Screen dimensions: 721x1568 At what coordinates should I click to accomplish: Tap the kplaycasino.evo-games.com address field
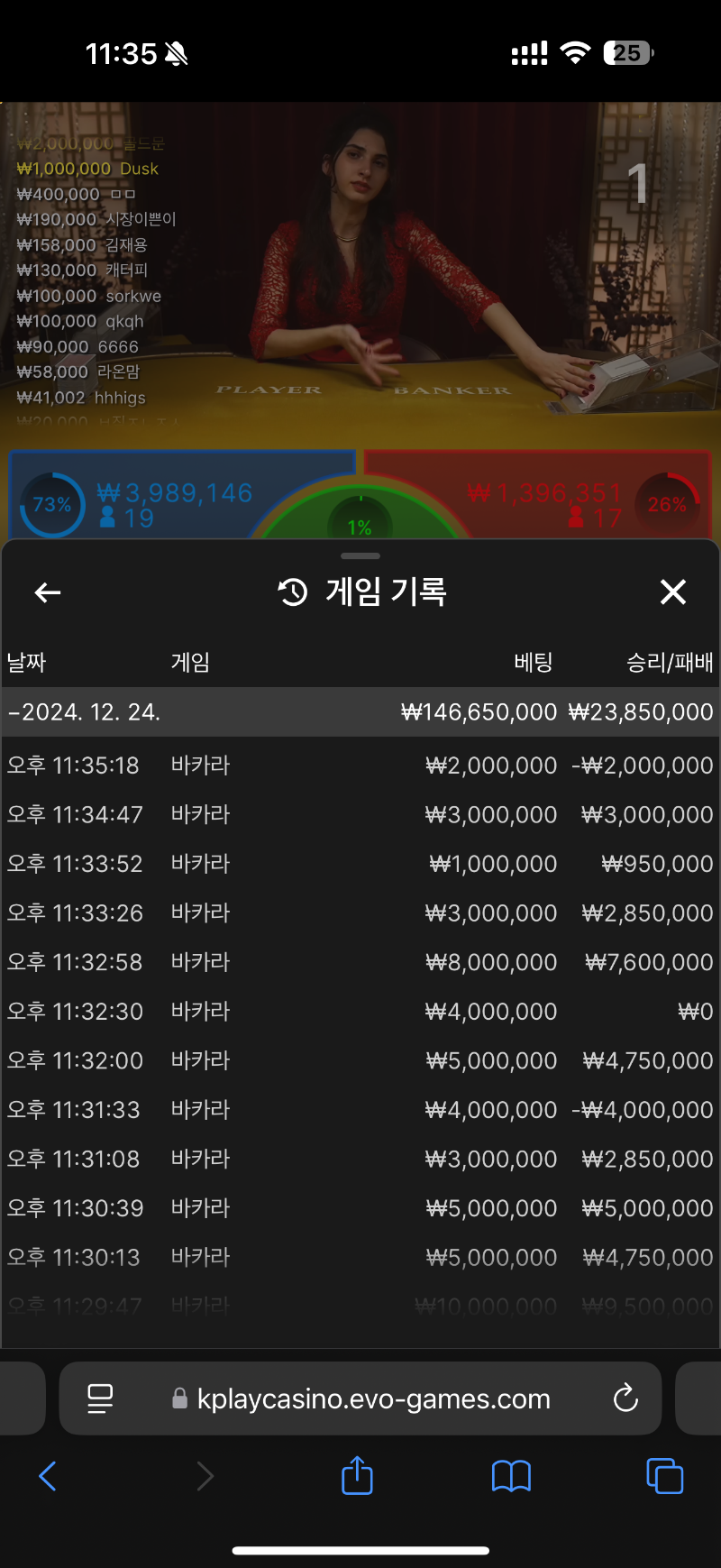pyautogui.click(x=360, y=1398)
